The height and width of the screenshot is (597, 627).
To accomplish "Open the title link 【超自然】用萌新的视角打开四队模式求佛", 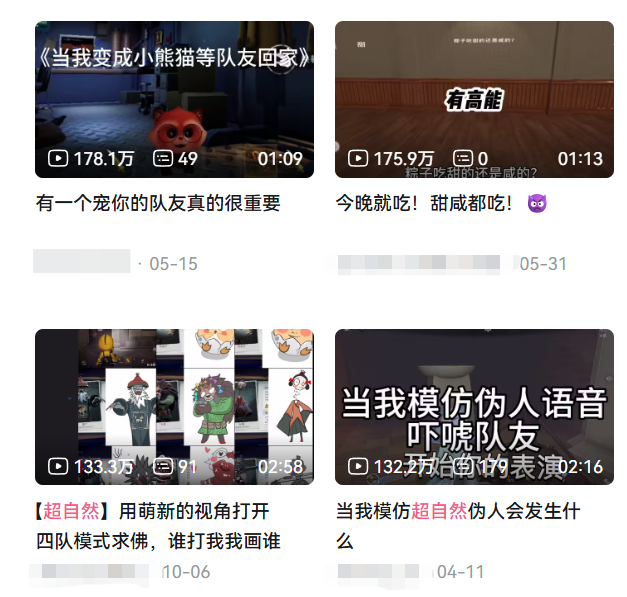I will click(158, 526).
